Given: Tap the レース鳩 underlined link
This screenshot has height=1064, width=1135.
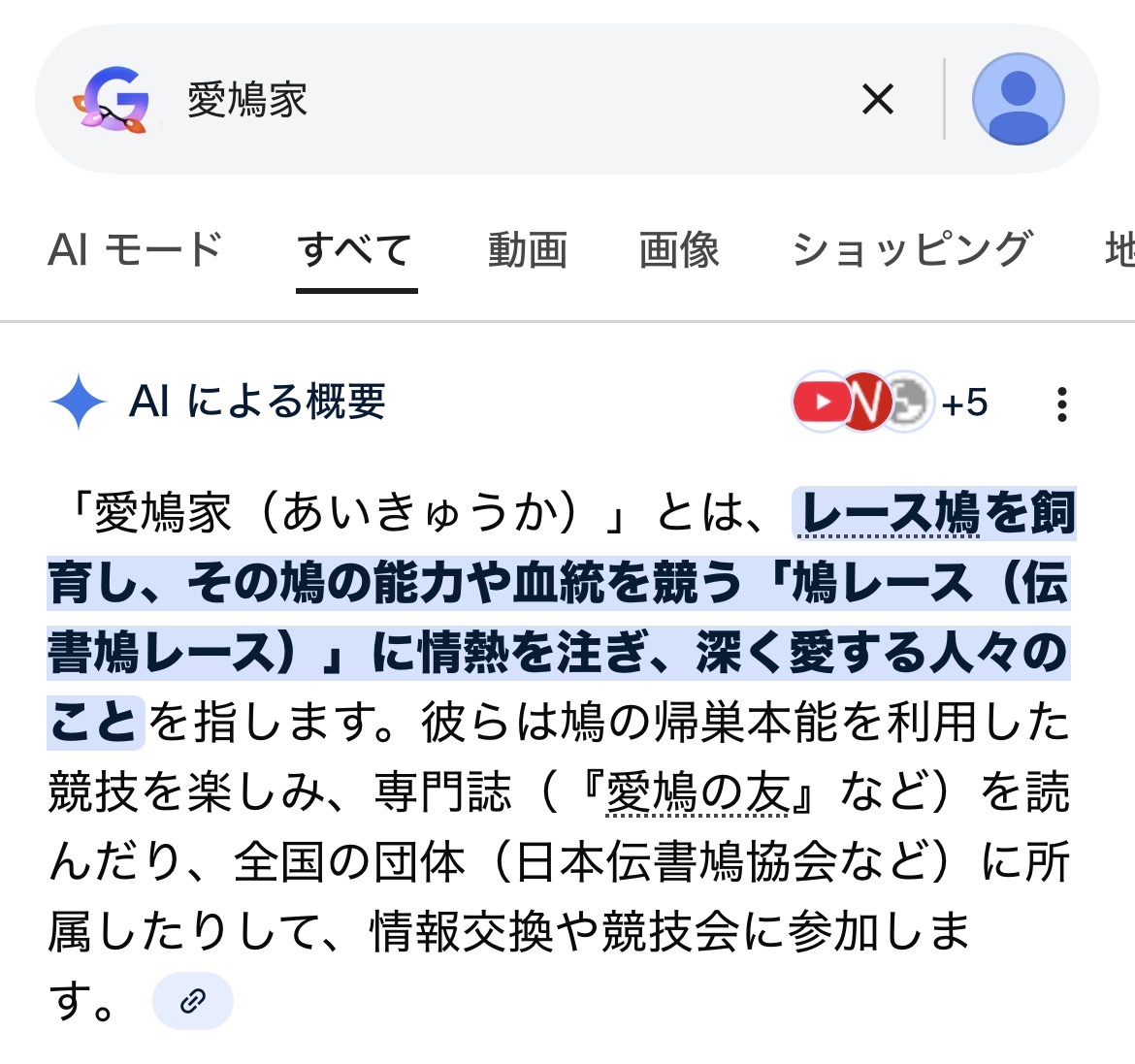Looking at the screenshot, I should (x=891, y=513).
